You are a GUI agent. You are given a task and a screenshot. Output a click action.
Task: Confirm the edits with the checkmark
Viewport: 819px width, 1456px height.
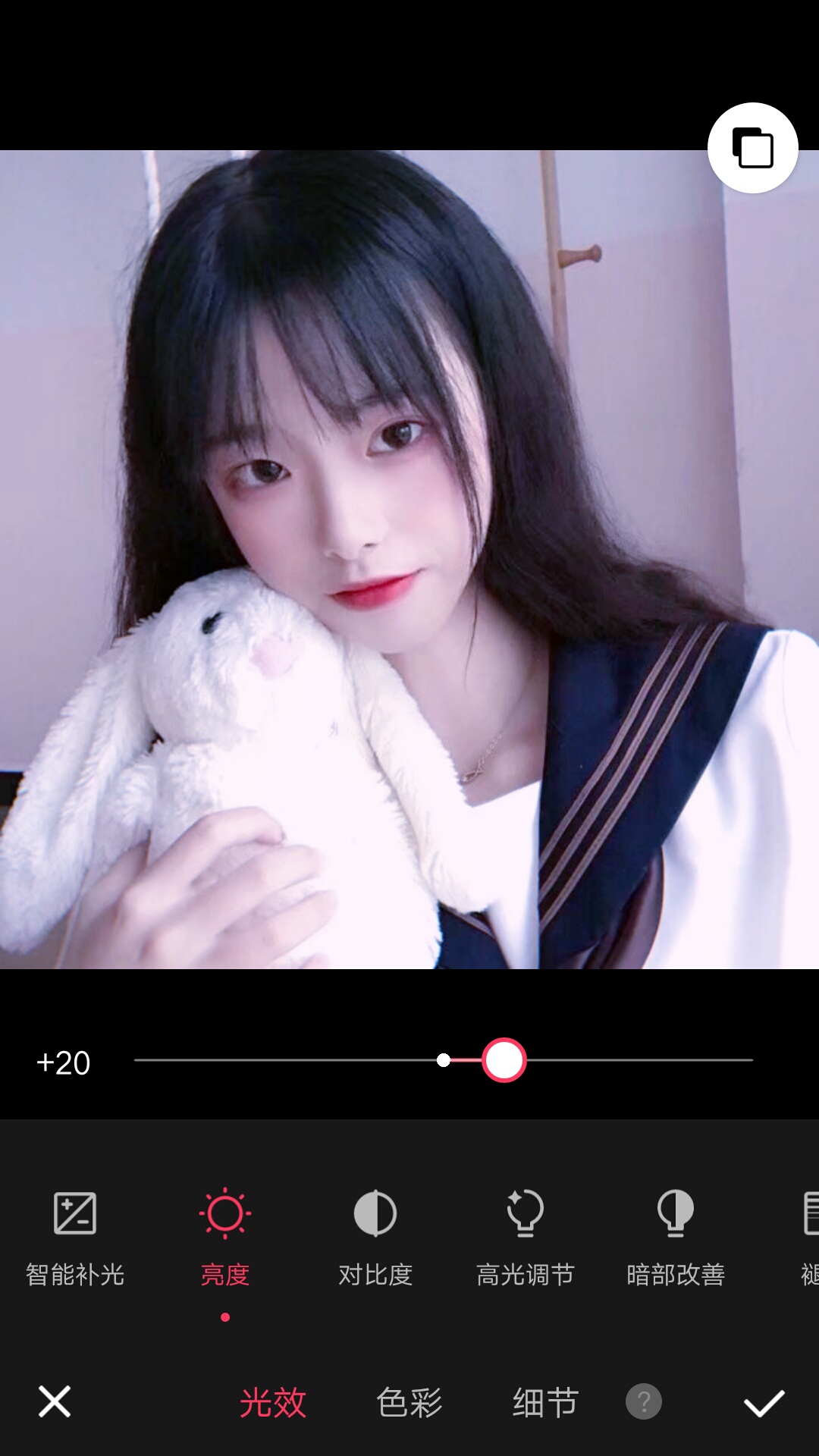click(x=764, y=1403)
